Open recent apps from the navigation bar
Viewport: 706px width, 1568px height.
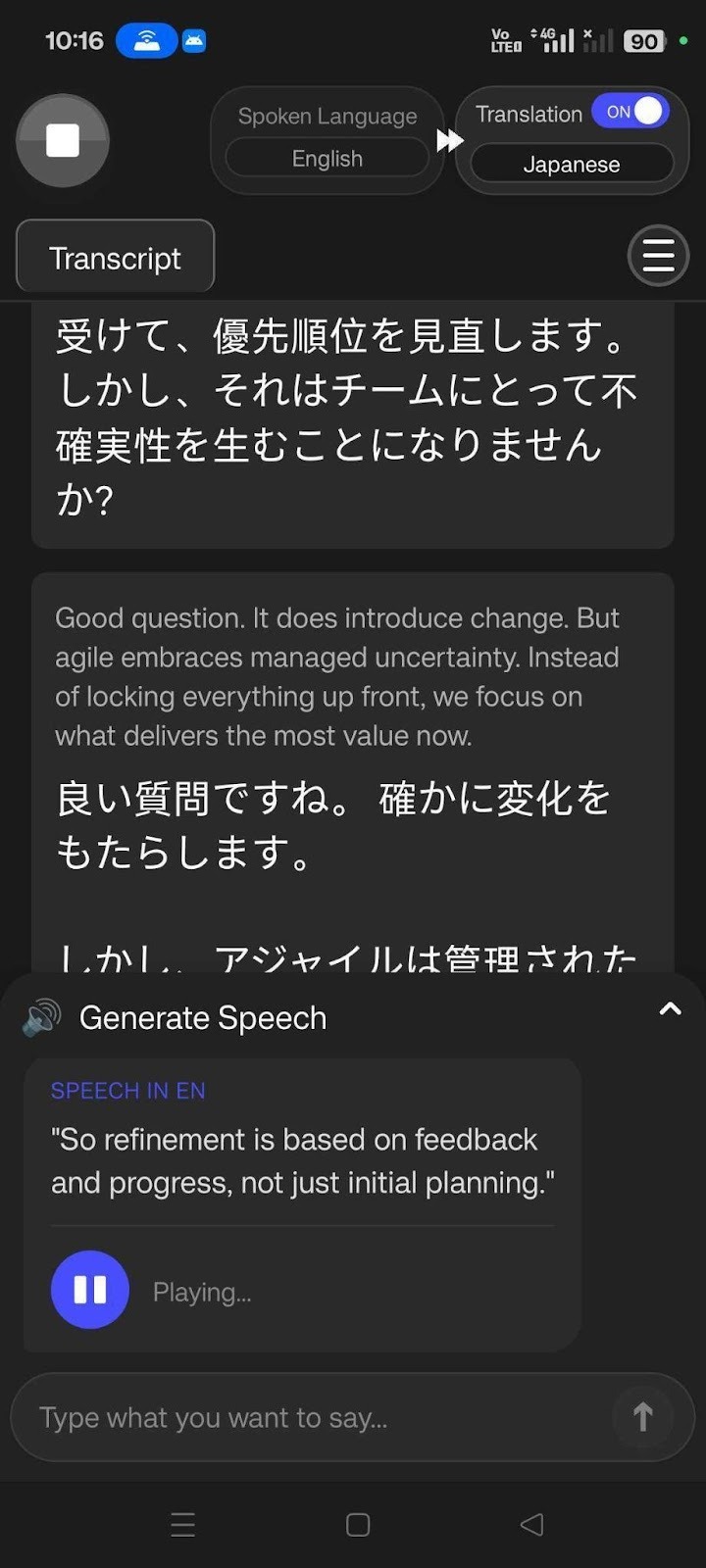[x=182, y=1524]
